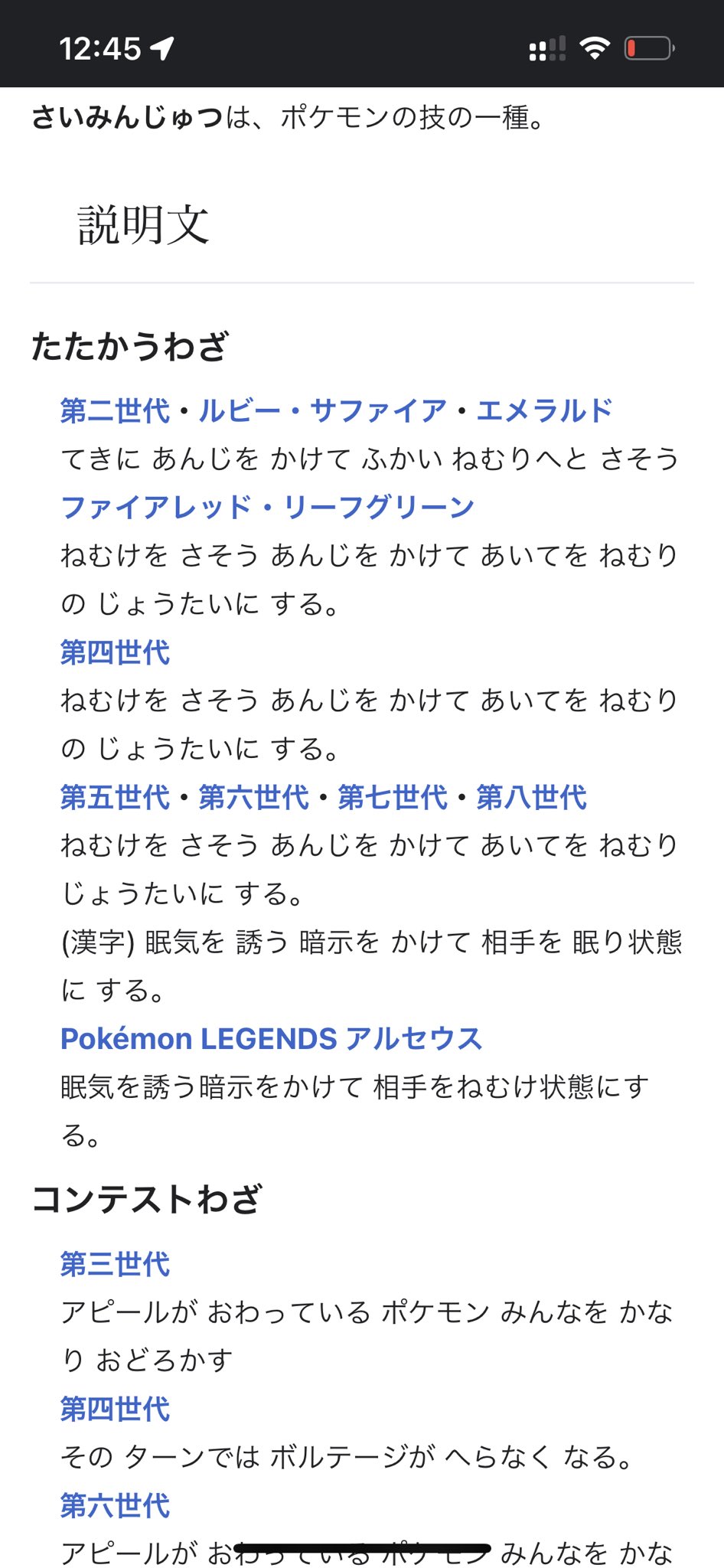Open the 第四世代 link under たたかうわざ
The width and height of the screenshot is (724, 1568).
(x=115, y=652)
